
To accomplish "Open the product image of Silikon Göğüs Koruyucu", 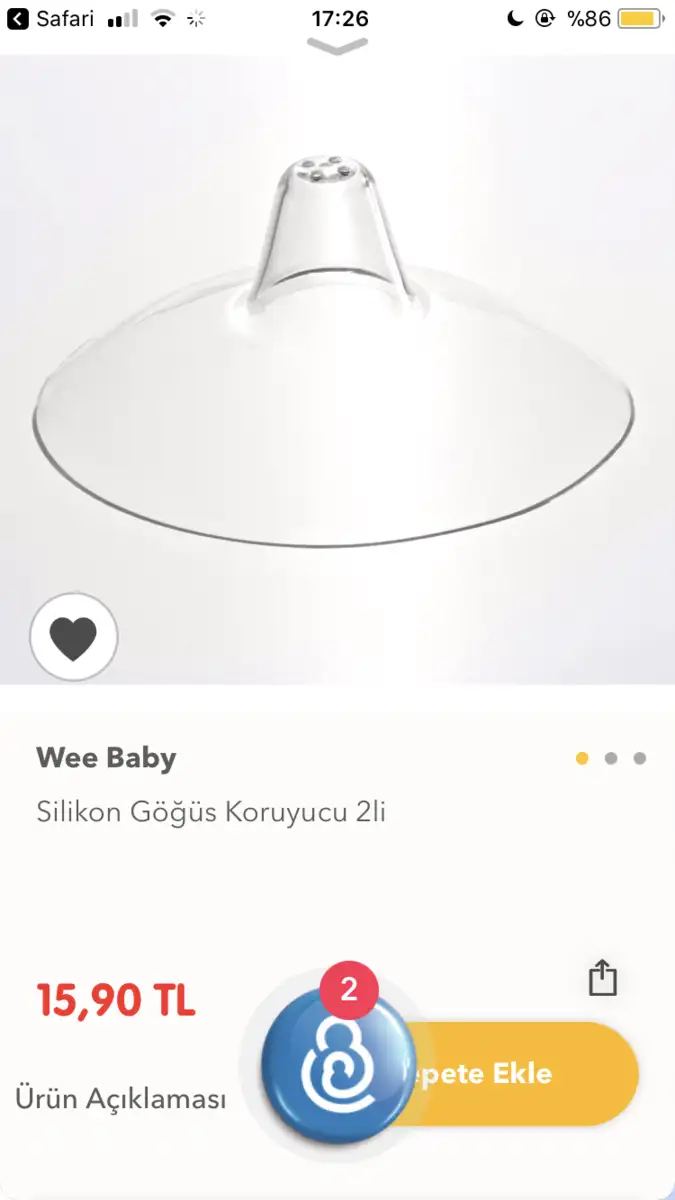I will click(x=337, y=370).
